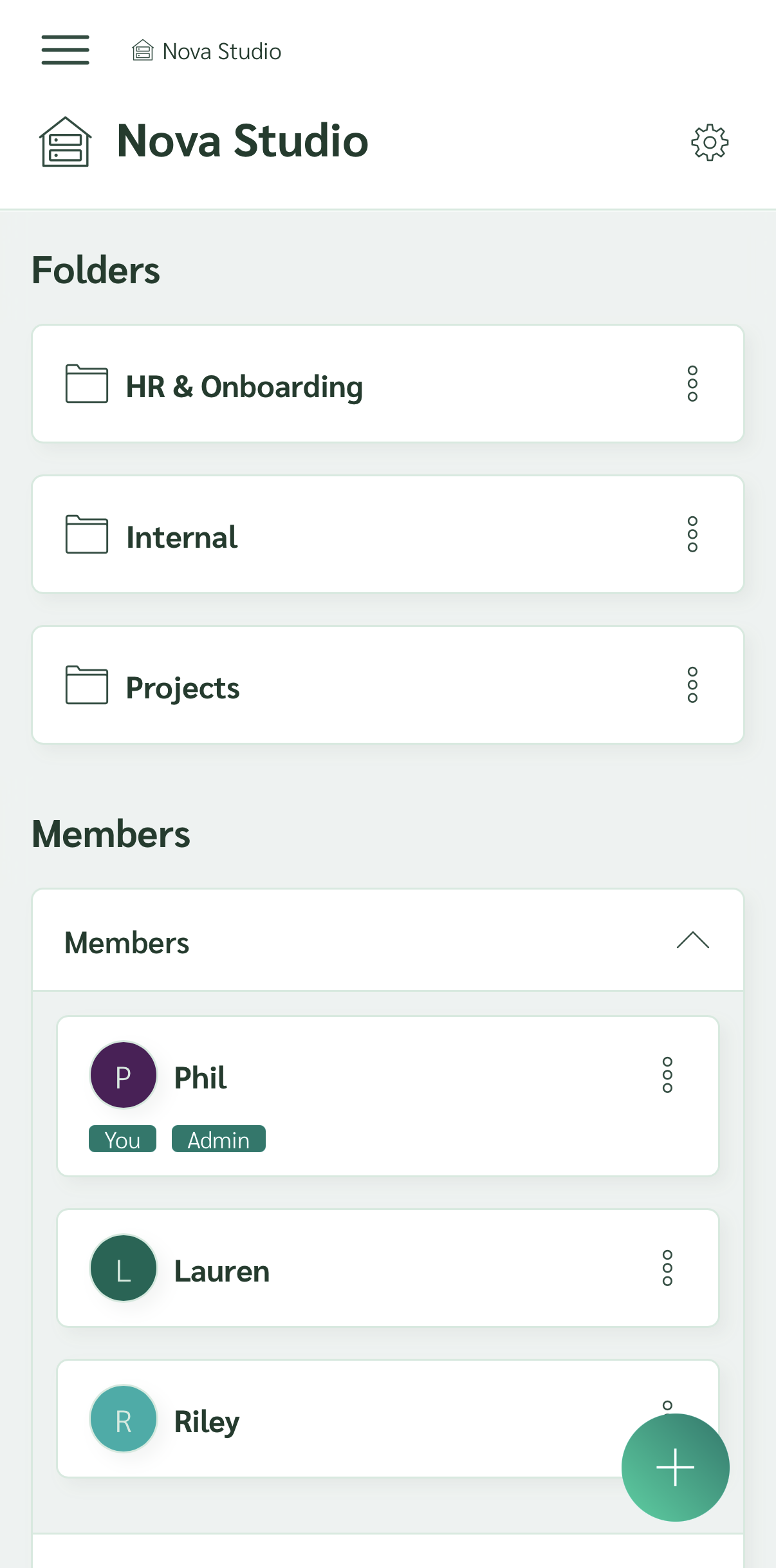Open the three-dot menu for Projects
The image size is (776, 1568).
[692, 685]
